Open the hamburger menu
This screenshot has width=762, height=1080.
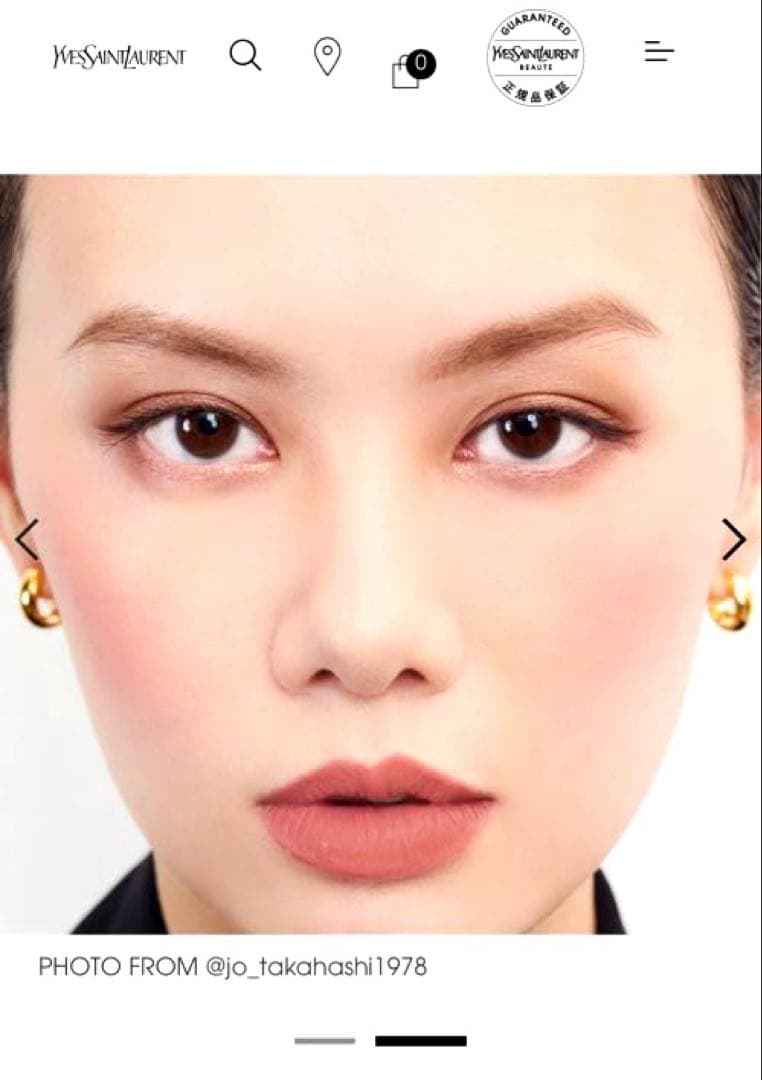coord(659,52)
